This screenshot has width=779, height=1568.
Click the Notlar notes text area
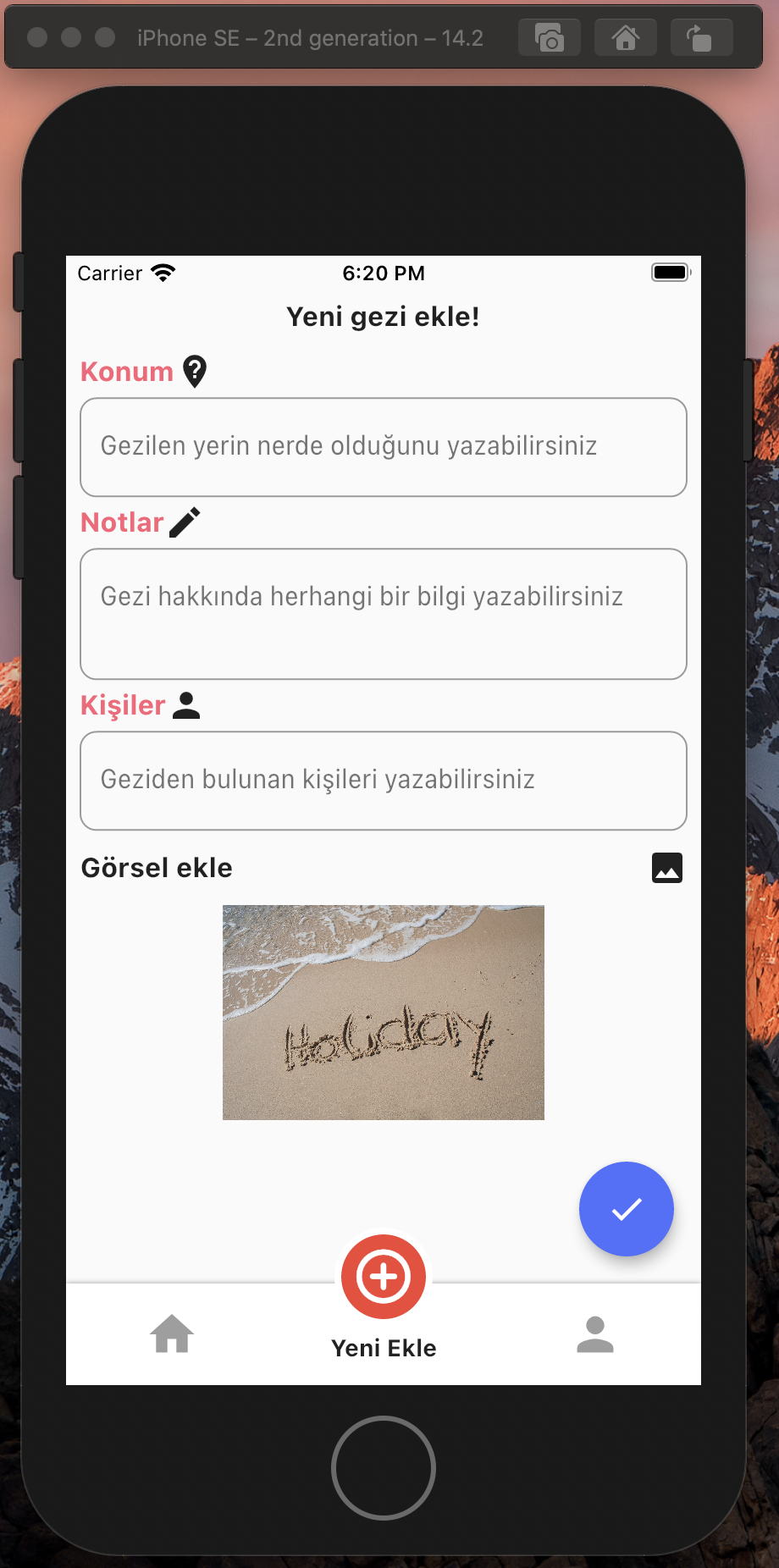point(383,614)
